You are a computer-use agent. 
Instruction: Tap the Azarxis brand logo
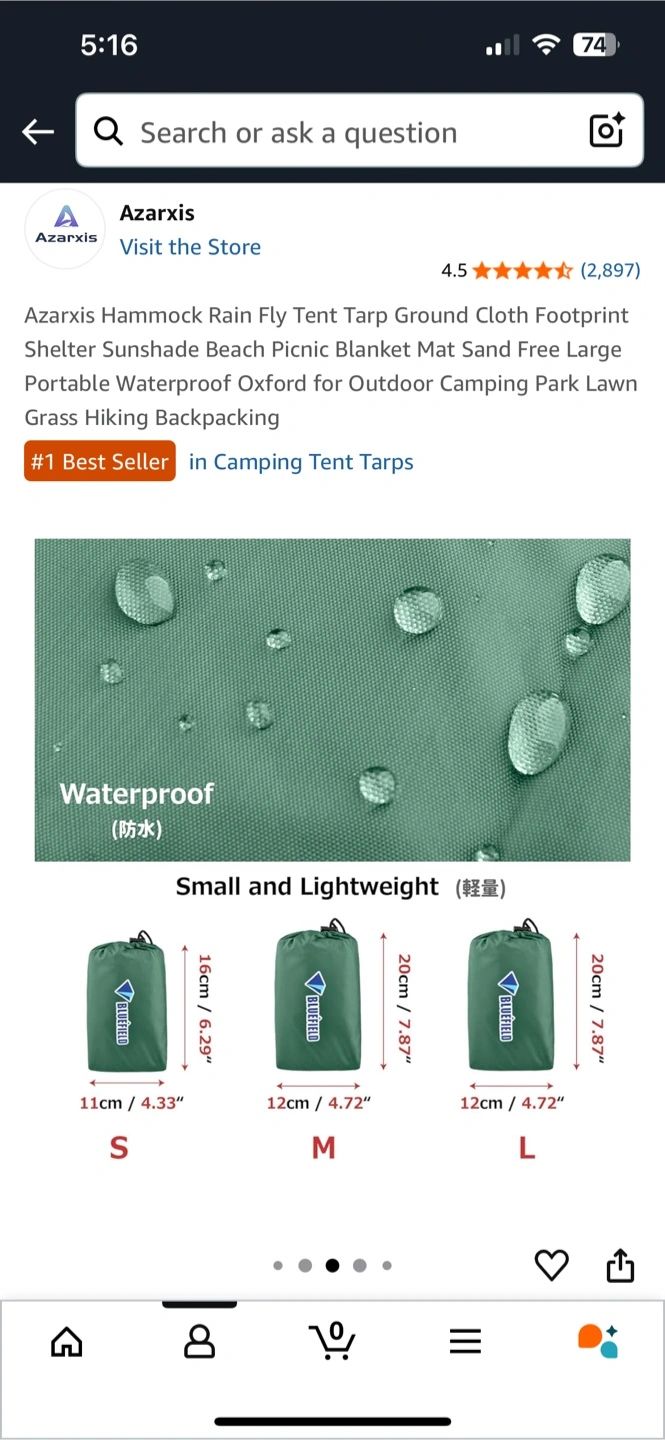(x=66, y=228)
